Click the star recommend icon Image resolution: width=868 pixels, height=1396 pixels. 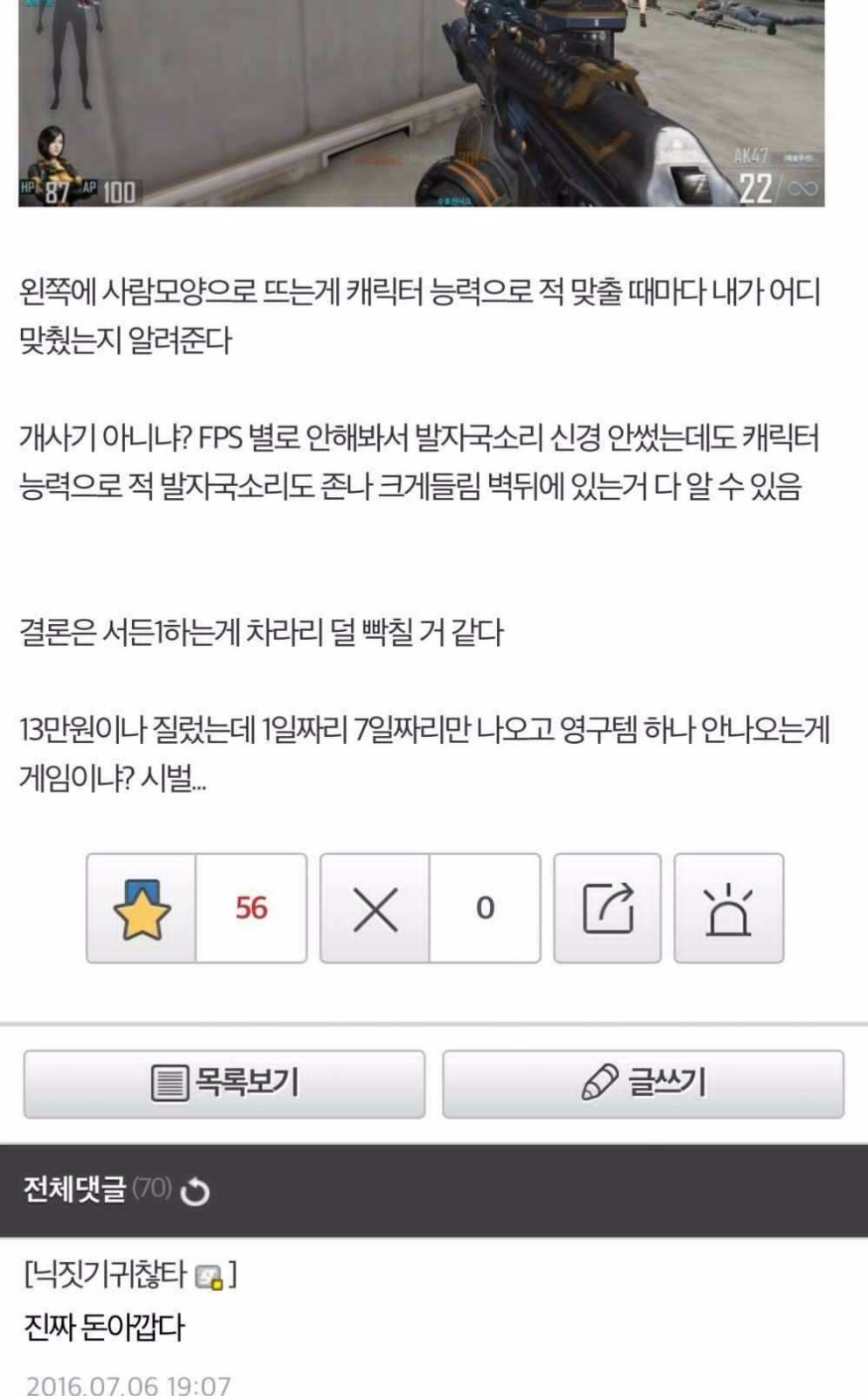pos(143,908)
